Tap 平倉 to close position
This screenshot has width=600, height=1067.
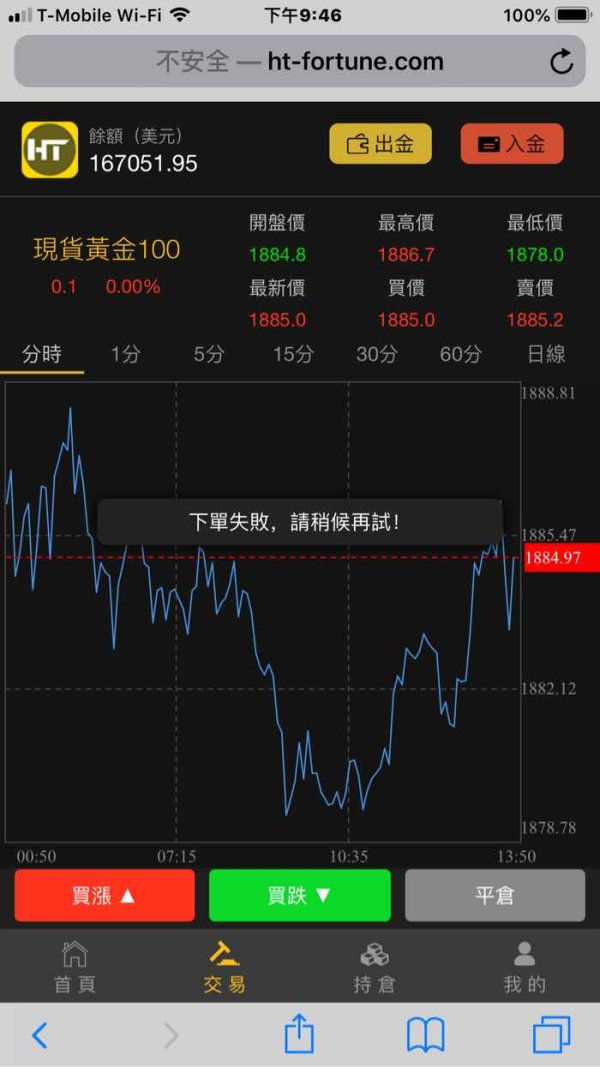495,896
